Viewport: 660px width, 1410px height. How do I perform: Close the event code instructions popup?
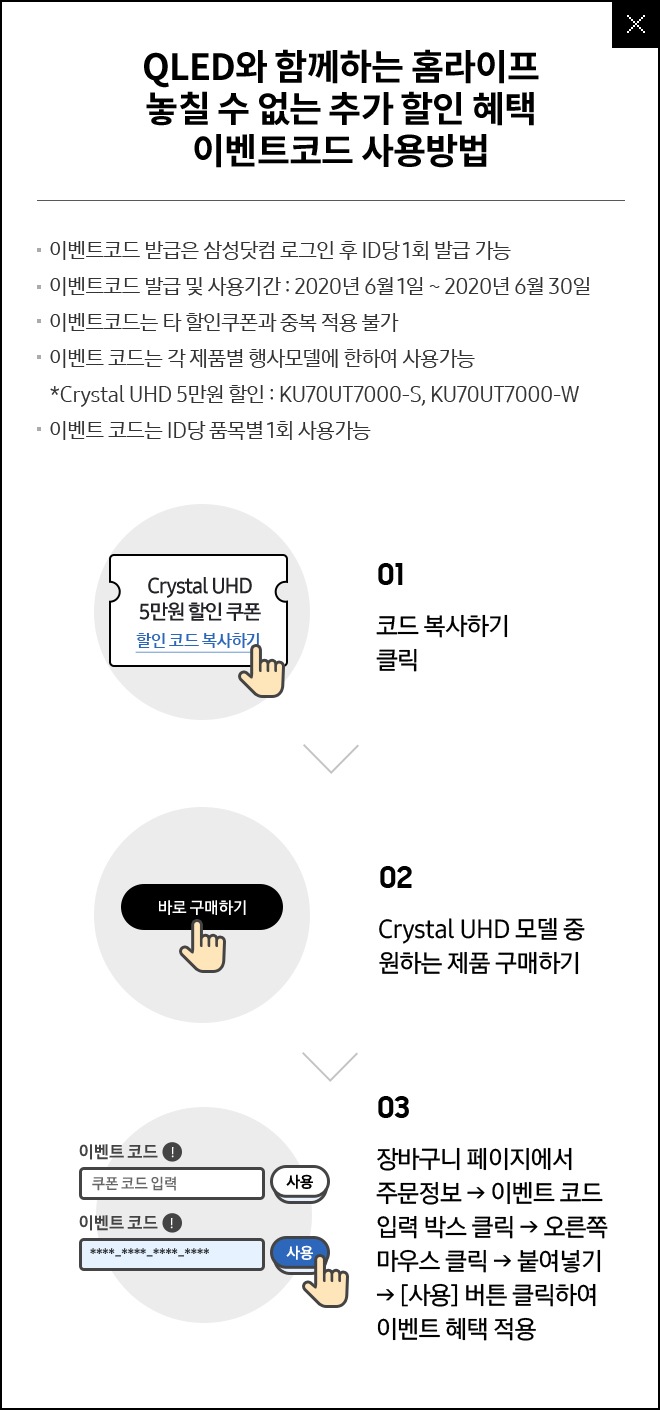pyautogui.click(x=635, y=25)
